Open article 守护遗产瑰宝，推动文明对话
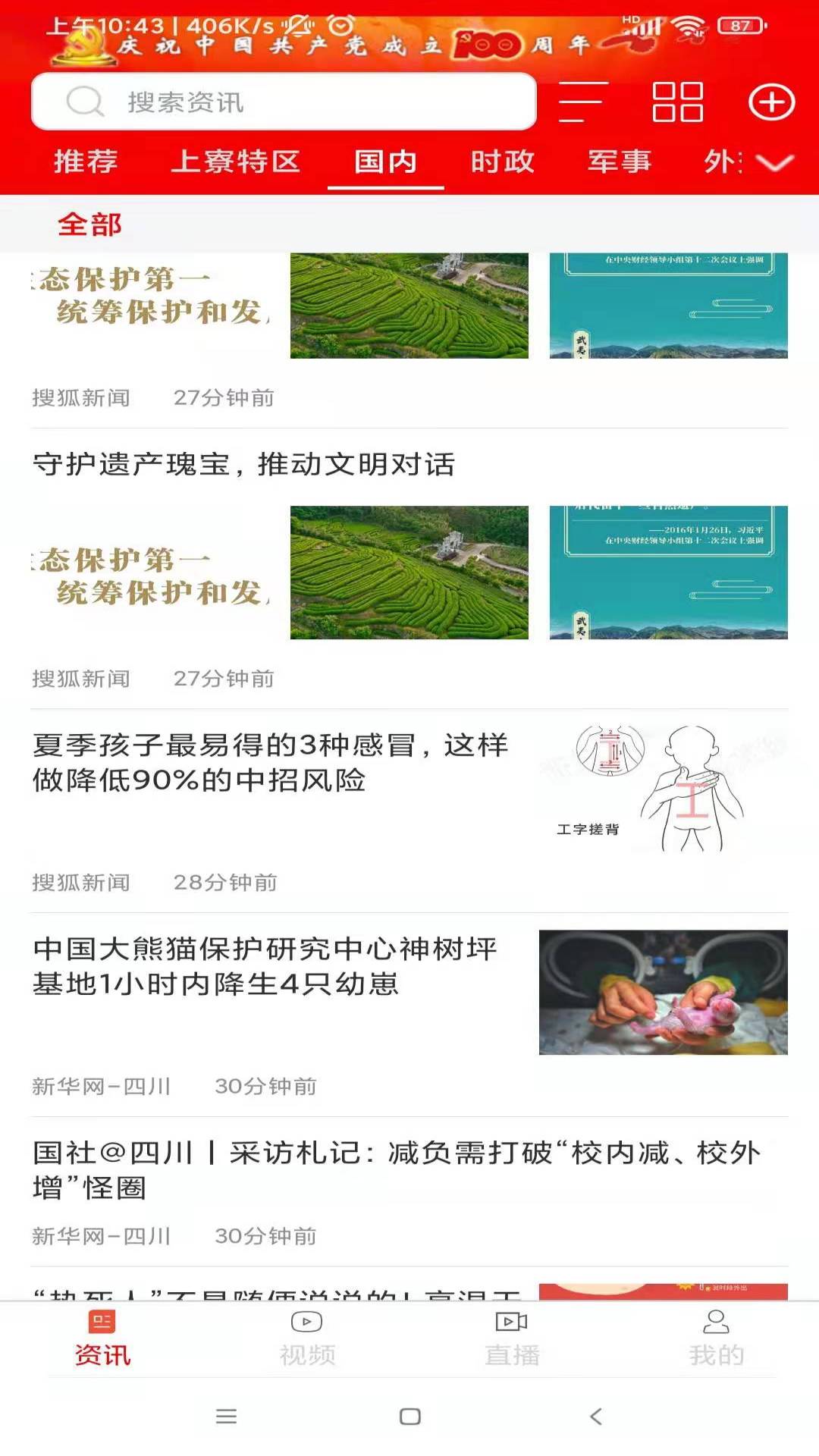819x1456 pixels. [244, 464]
